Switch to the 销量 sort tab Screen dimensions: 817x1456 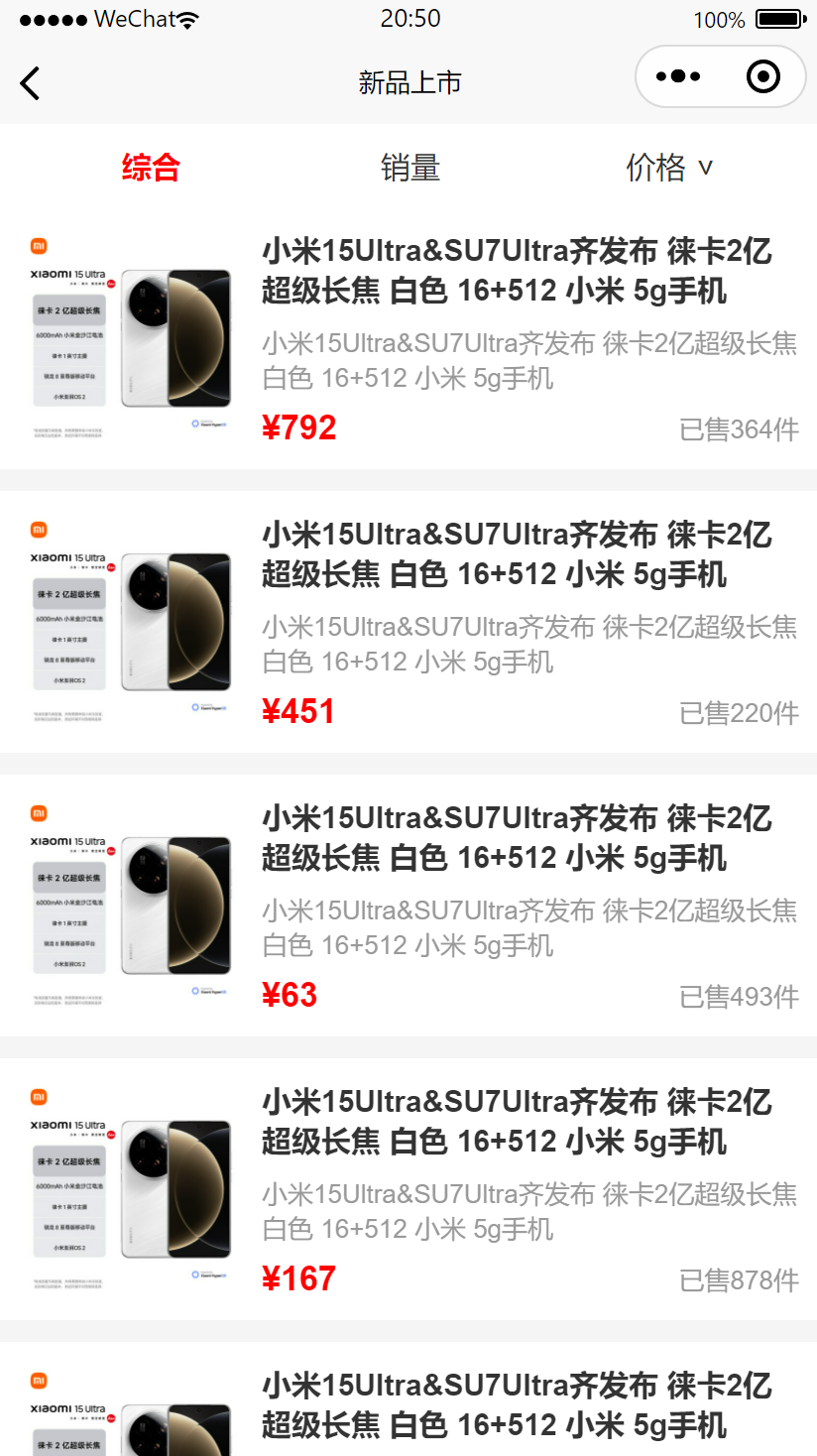point(410,167)
